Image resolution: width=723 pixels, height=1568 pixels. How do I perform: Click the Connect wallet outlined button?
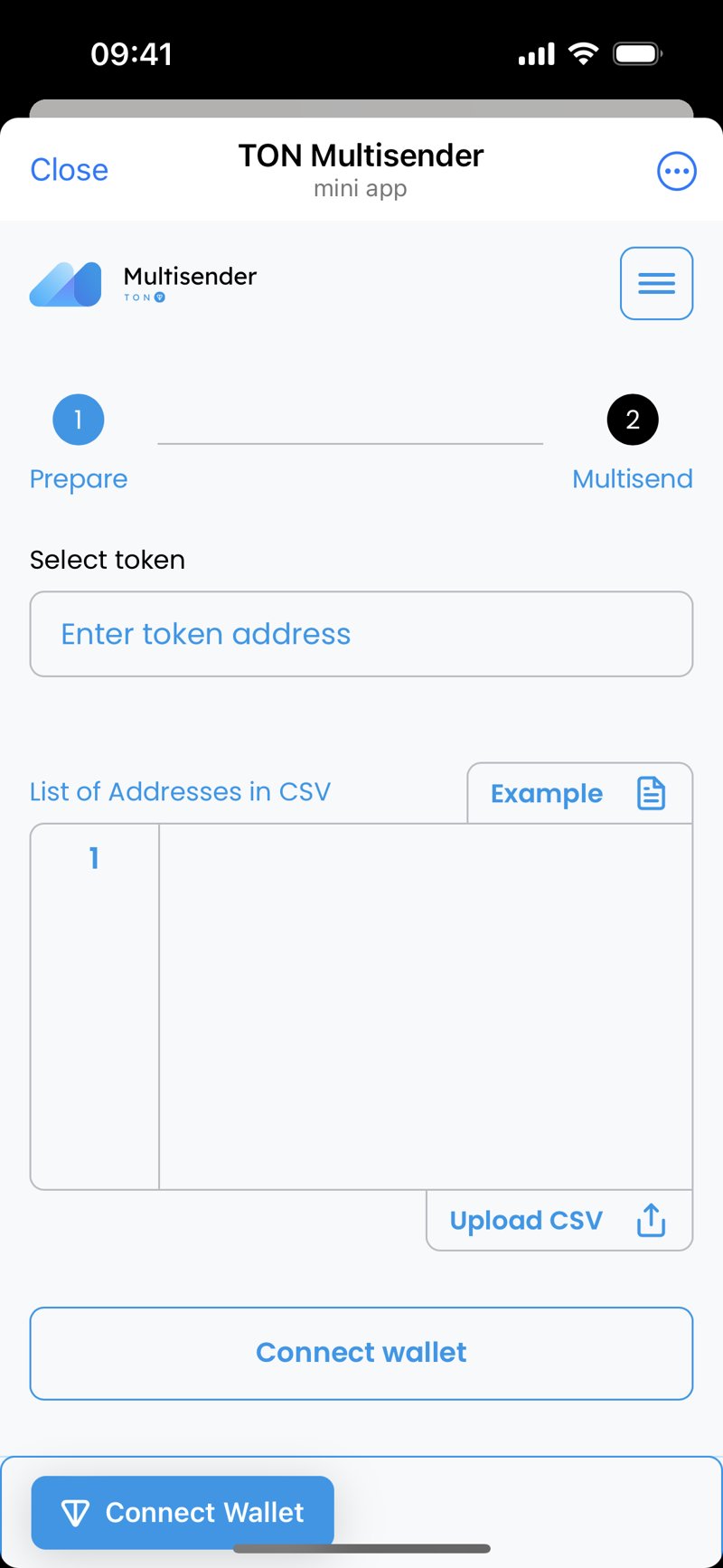tap(361, 1352)
